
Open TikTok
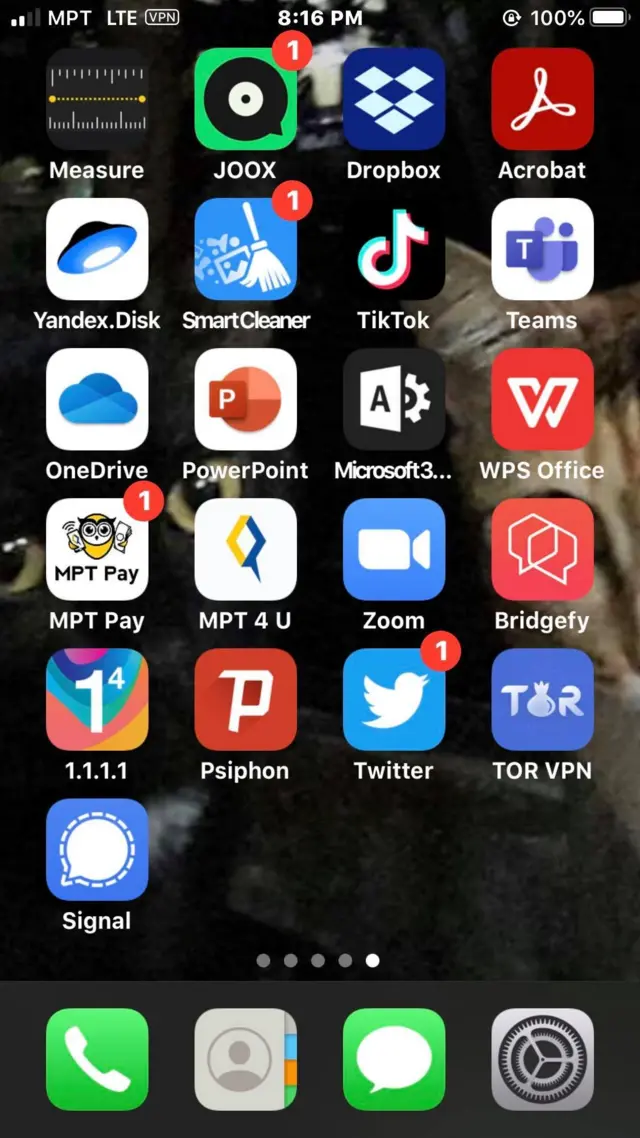(394, 249)
